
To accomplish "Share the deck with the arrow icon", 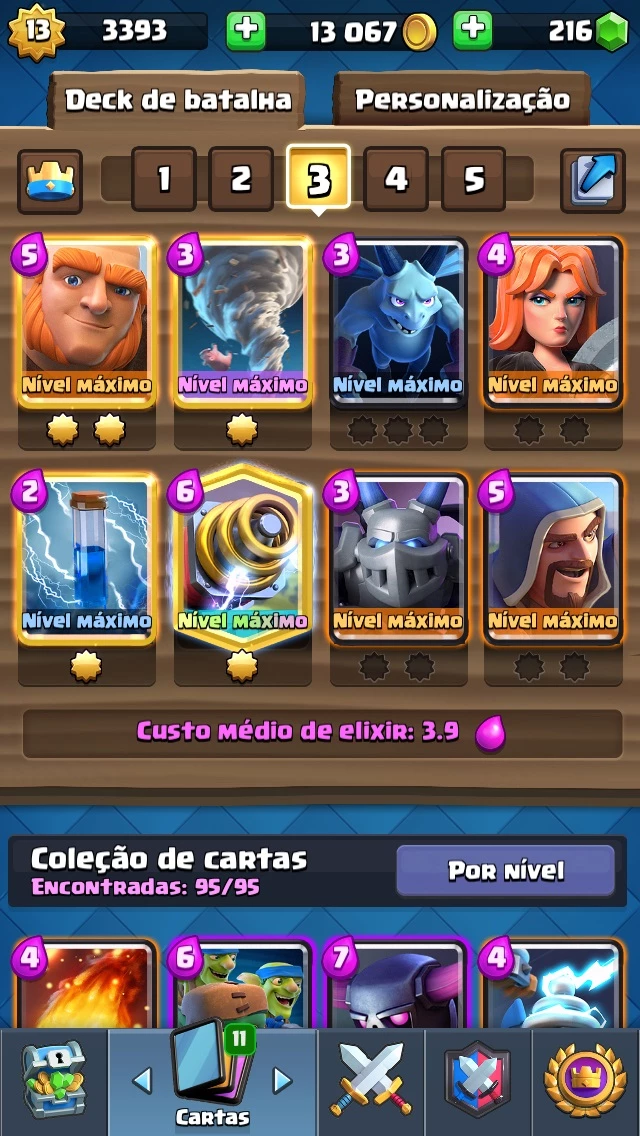I will (x=593, y=181).
